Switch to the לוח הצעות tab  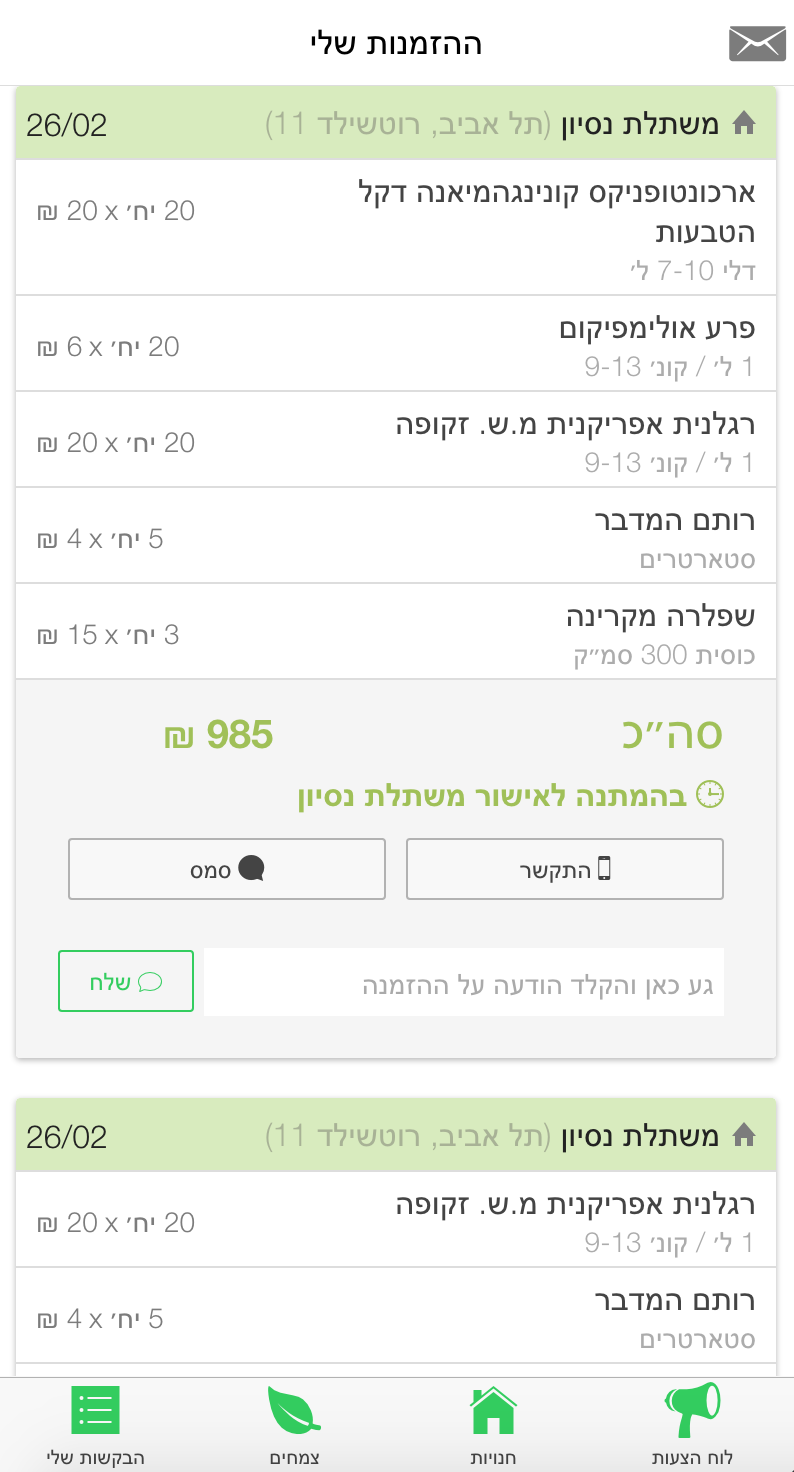coord(692,1425)
